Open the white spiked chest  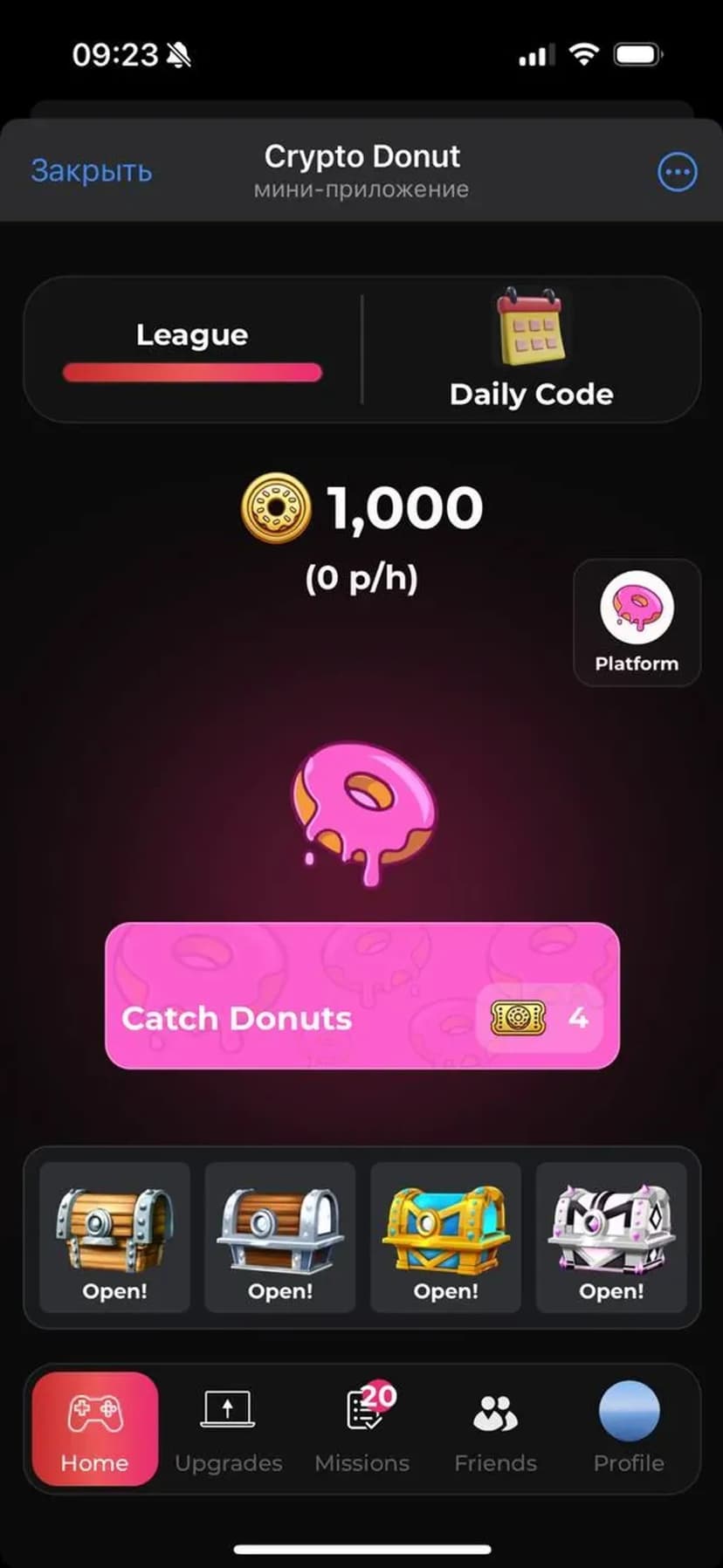611,1236
